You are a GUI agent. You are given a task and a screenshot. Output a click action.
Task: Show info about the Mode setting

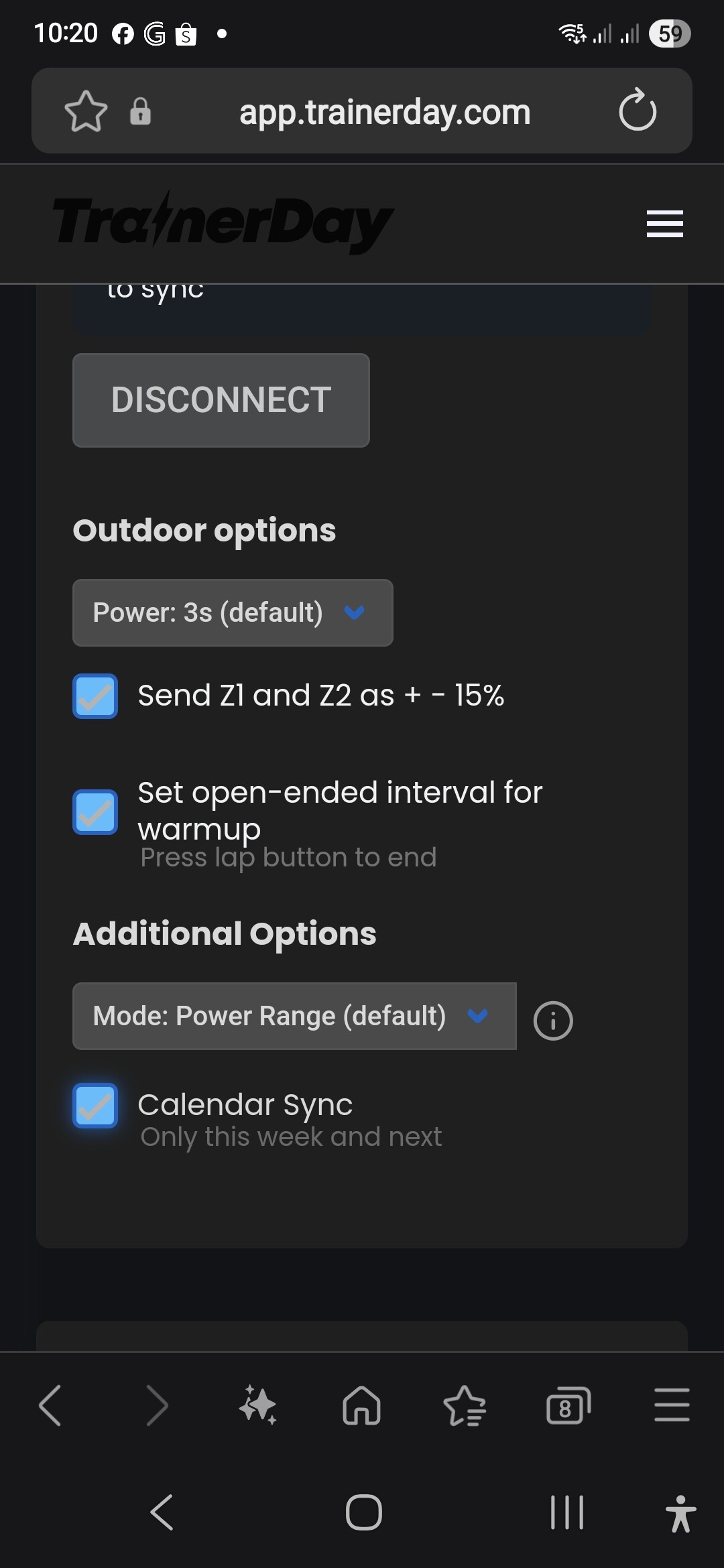tap(553, 1021)
